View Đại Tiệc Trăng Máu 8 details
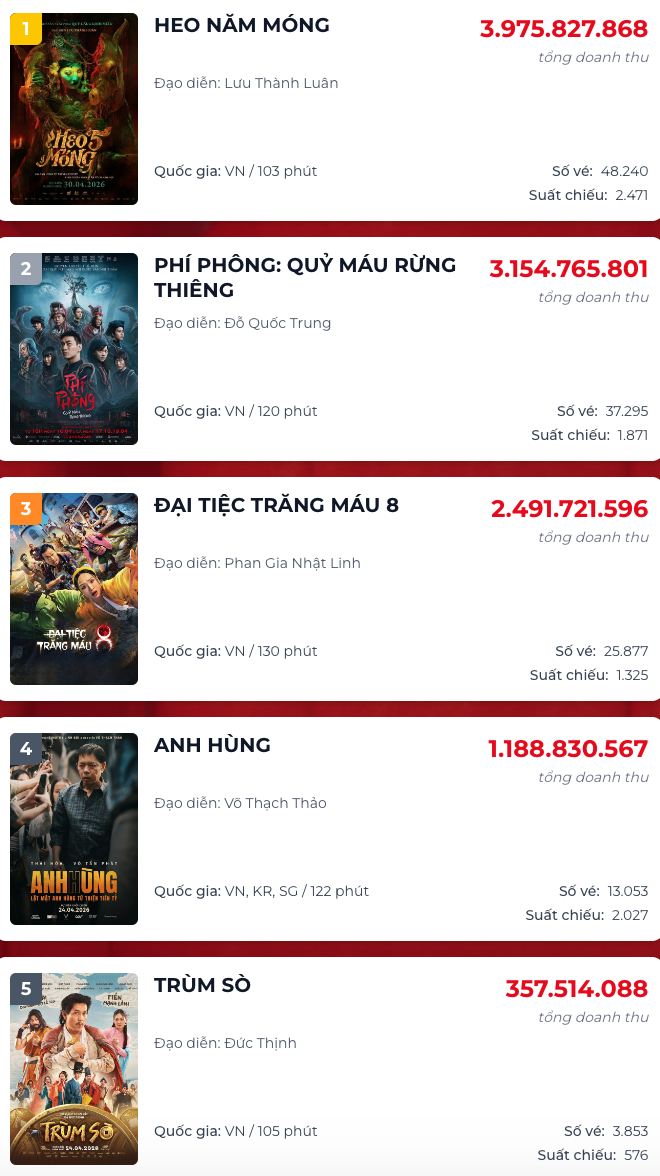Screen dimensions: 660x1176 (276, 506)
